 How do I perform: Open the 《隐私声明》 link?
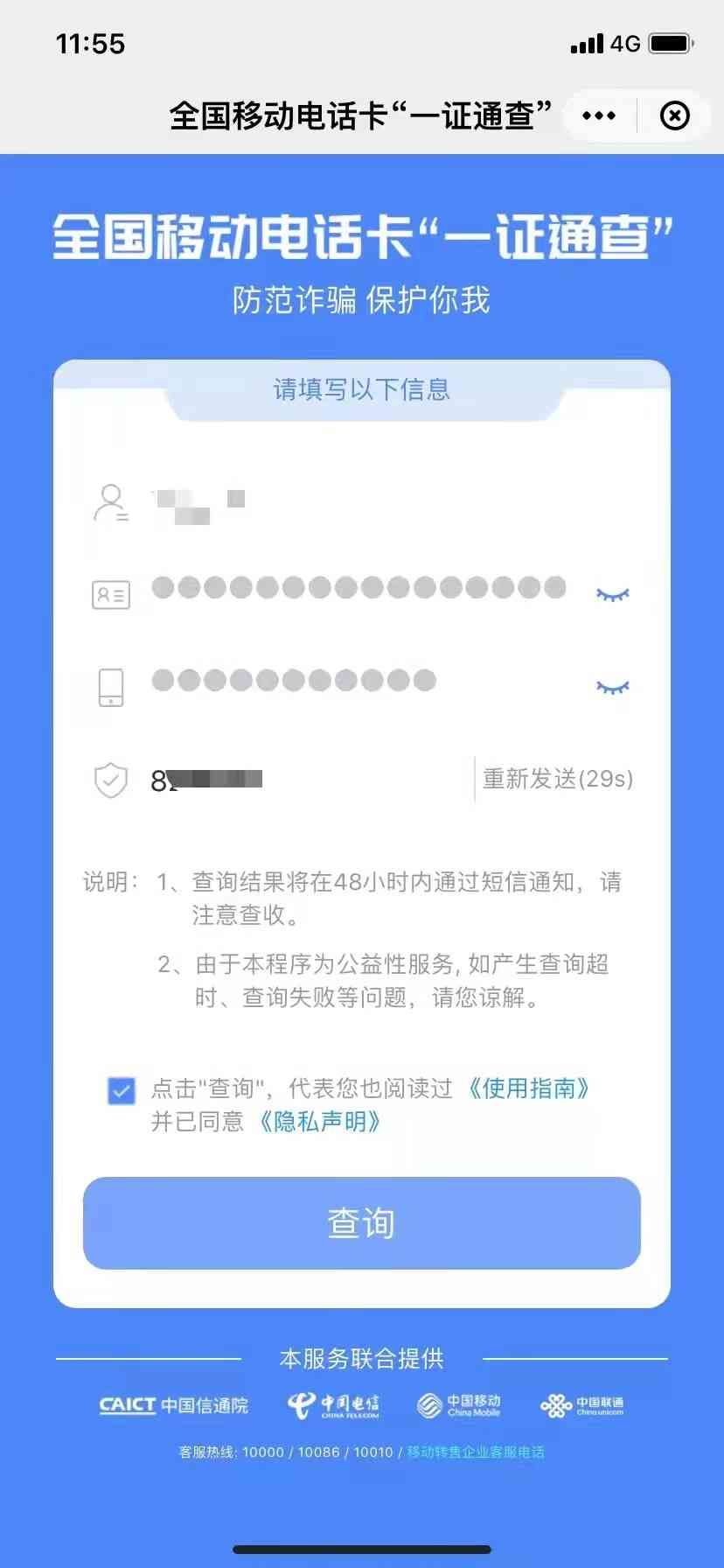click(319, 1122)
